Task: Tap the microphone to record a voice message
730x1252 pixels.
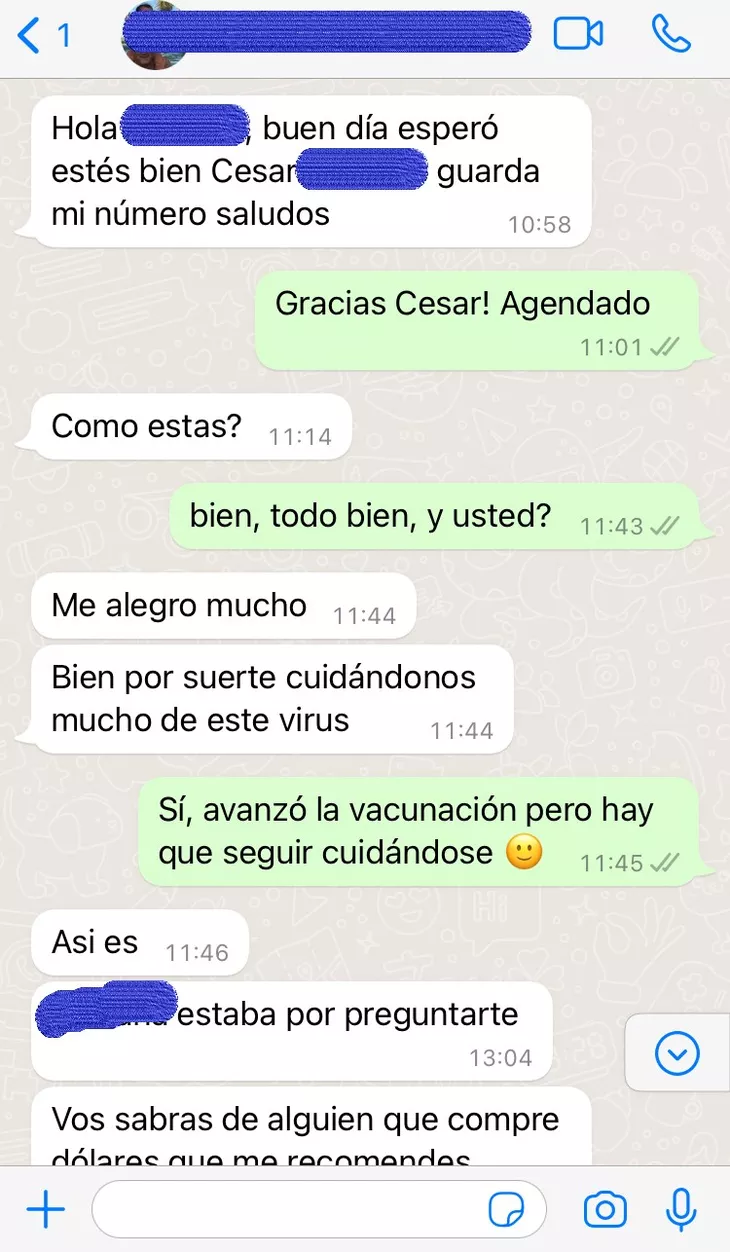Action: click(680, 1209)
